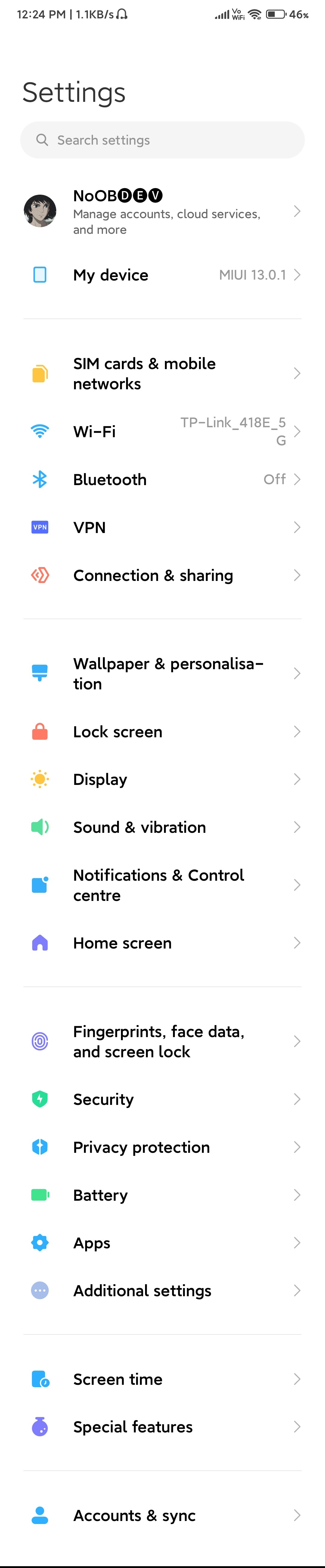
Task: Open the Apps settings row
Action: point(162,1242)
